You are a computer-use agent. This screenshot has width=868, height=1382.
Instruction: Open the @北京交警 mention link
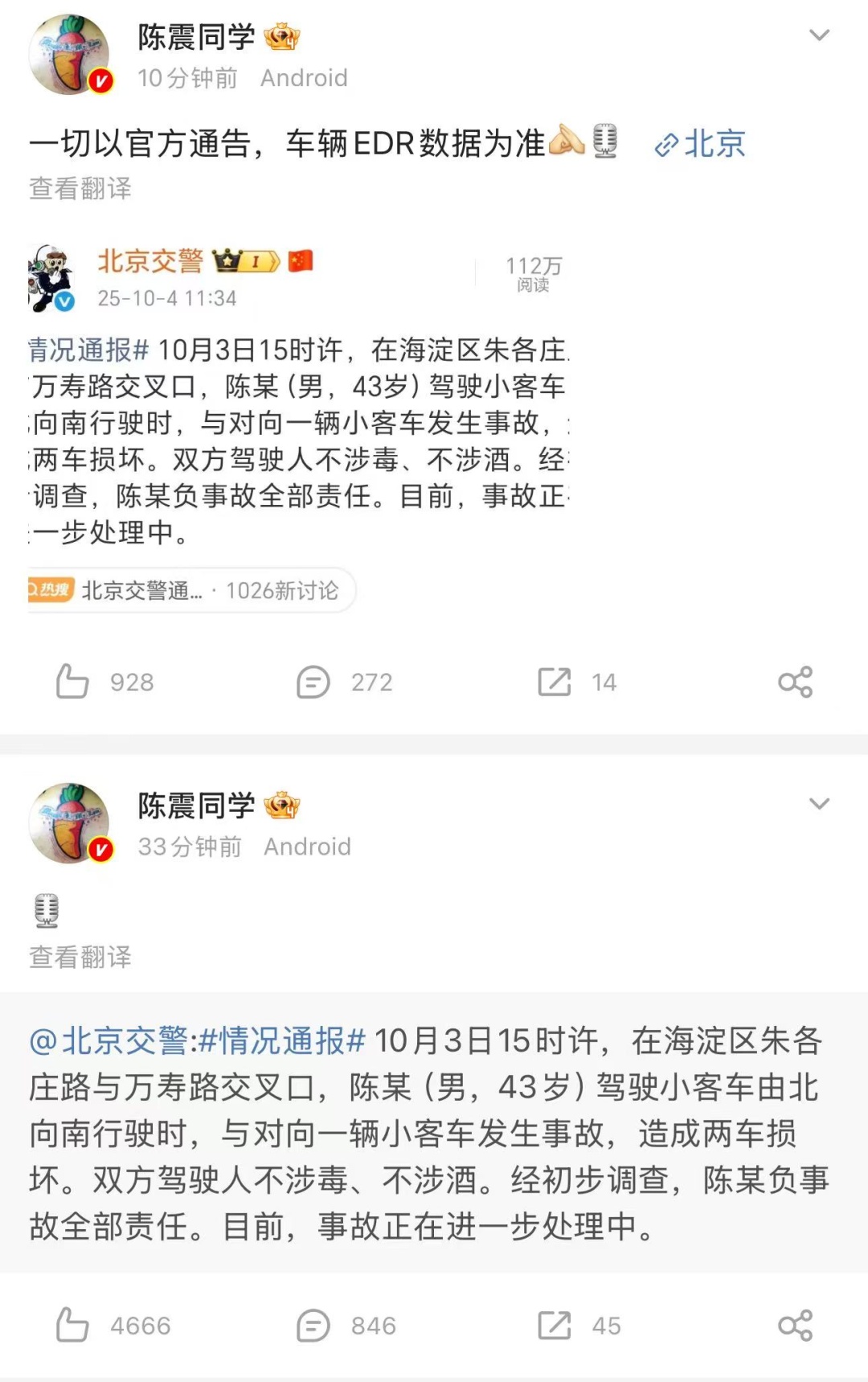[108, 1041]
